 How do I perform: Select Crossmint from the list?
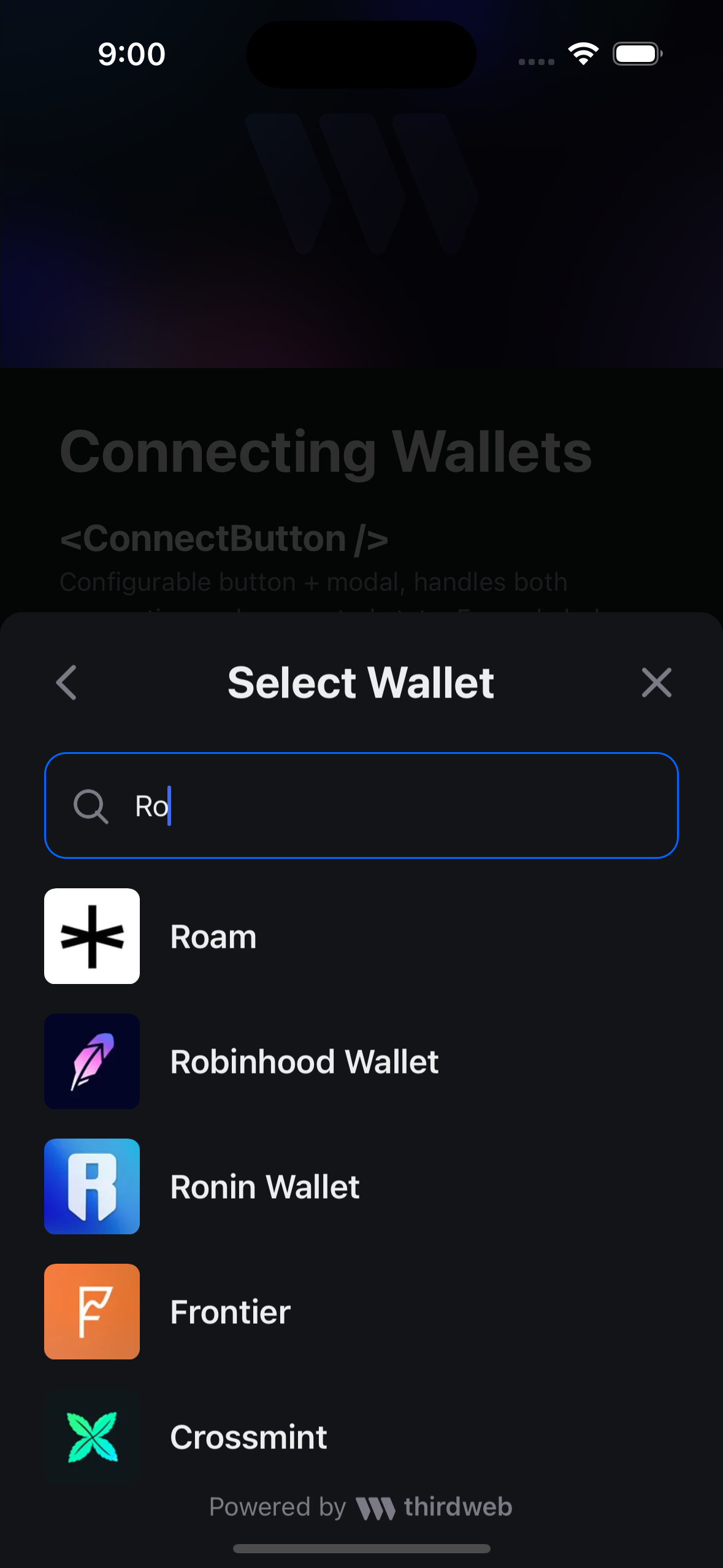pyautogui.click(x=249, y=1437)
